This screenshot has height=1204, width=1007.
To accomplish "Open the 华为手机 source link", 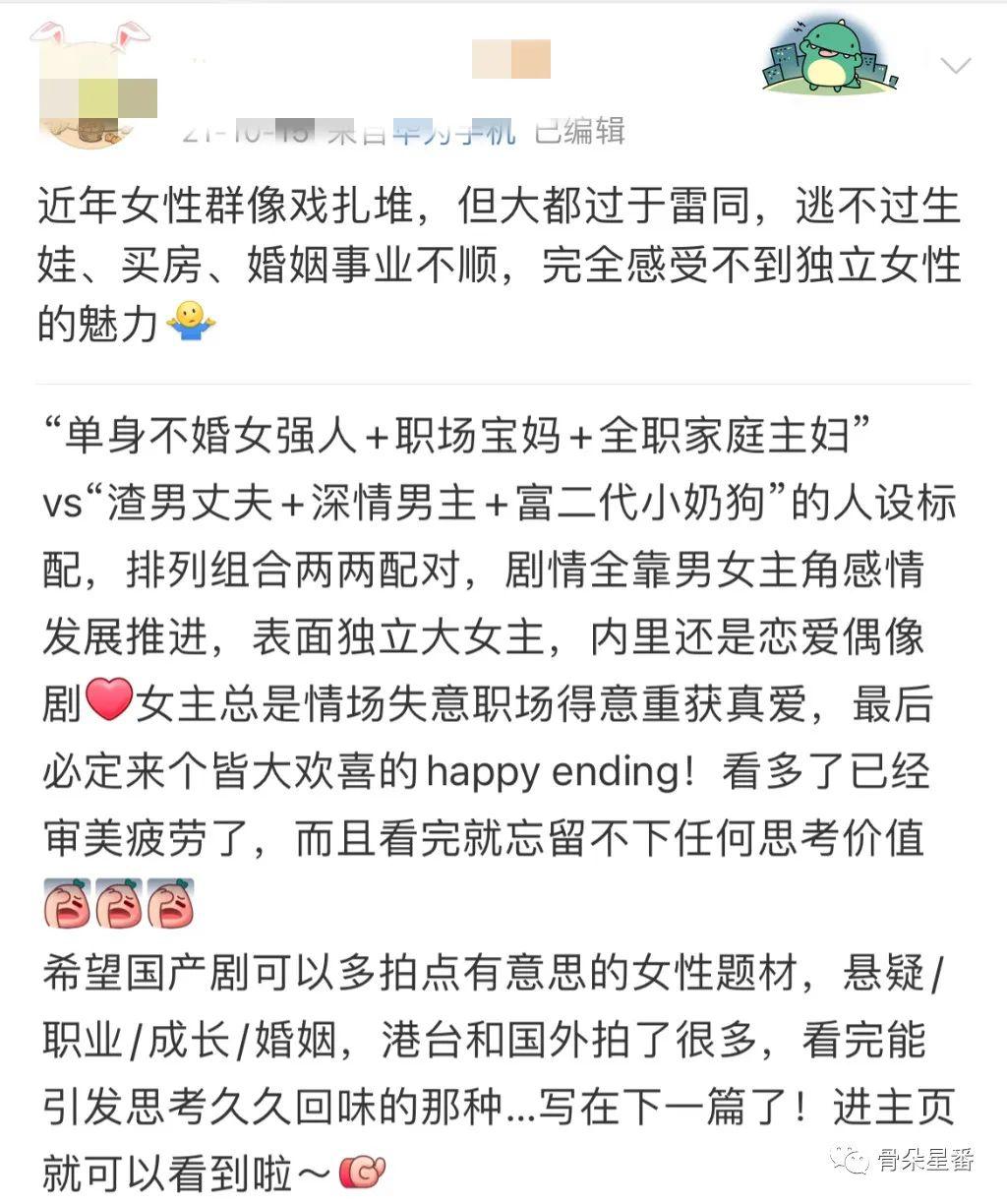I will coord(453,131).
